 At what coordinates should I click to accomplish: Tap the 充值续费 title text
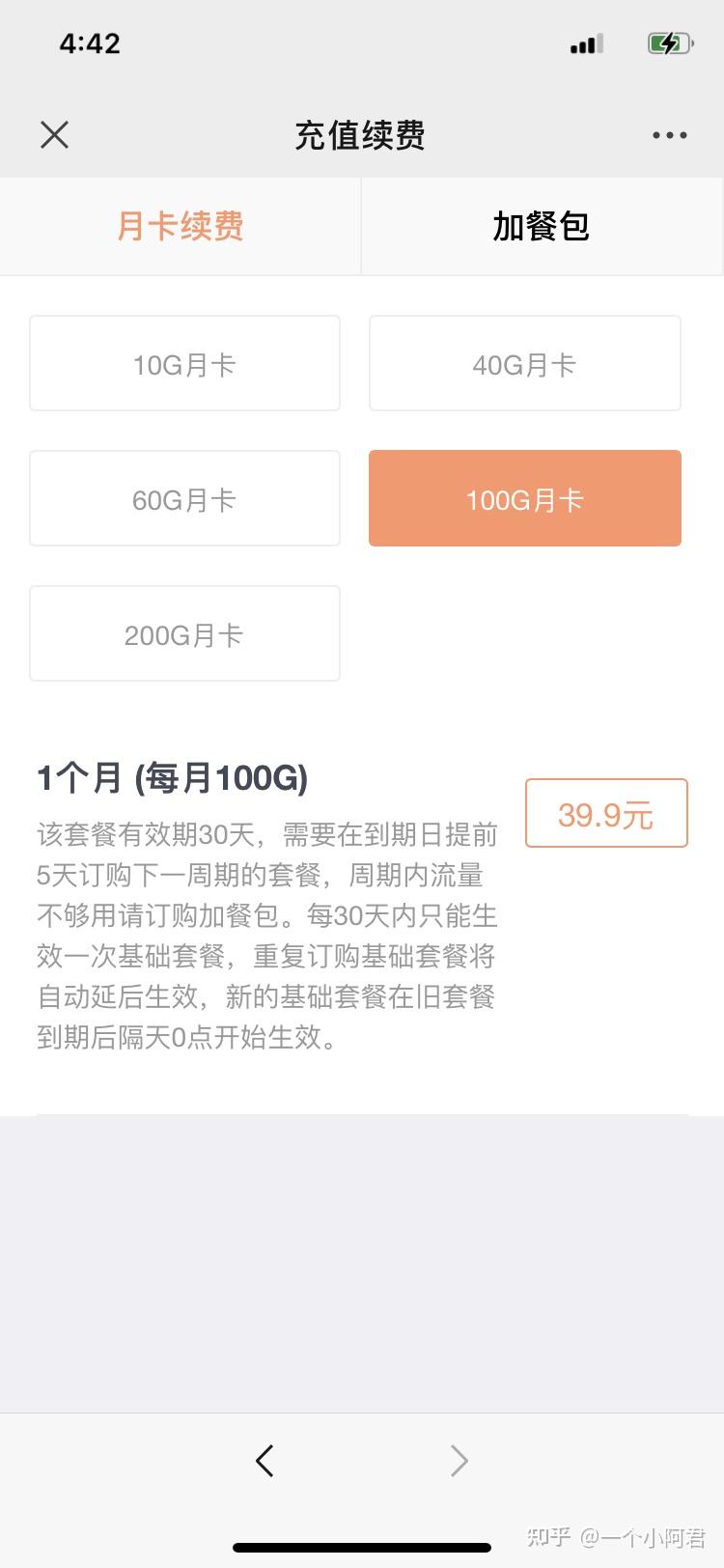point(361,134)
